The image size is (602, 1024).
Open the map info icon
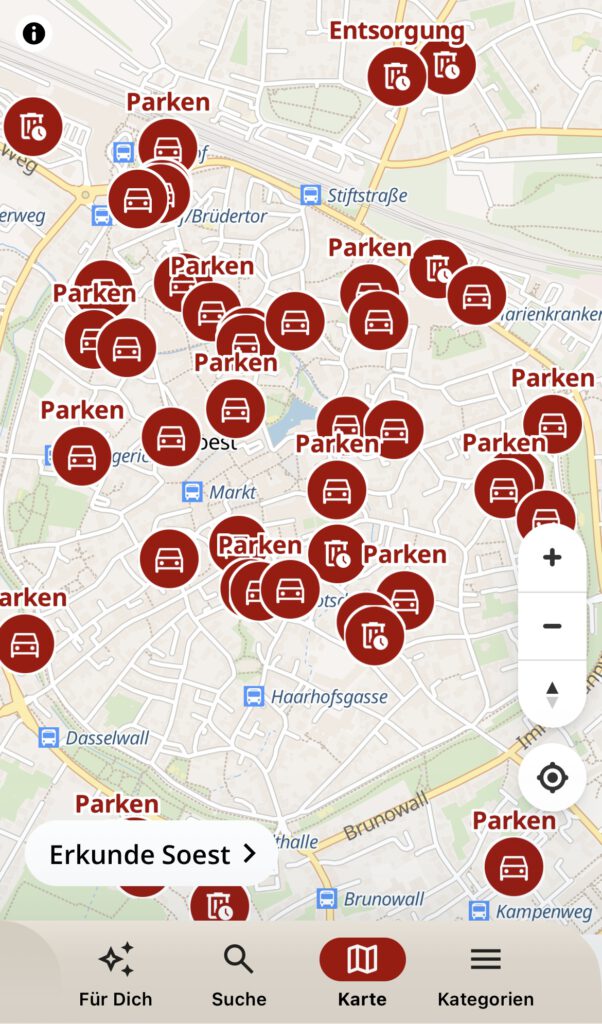click(x=34, y=33)
